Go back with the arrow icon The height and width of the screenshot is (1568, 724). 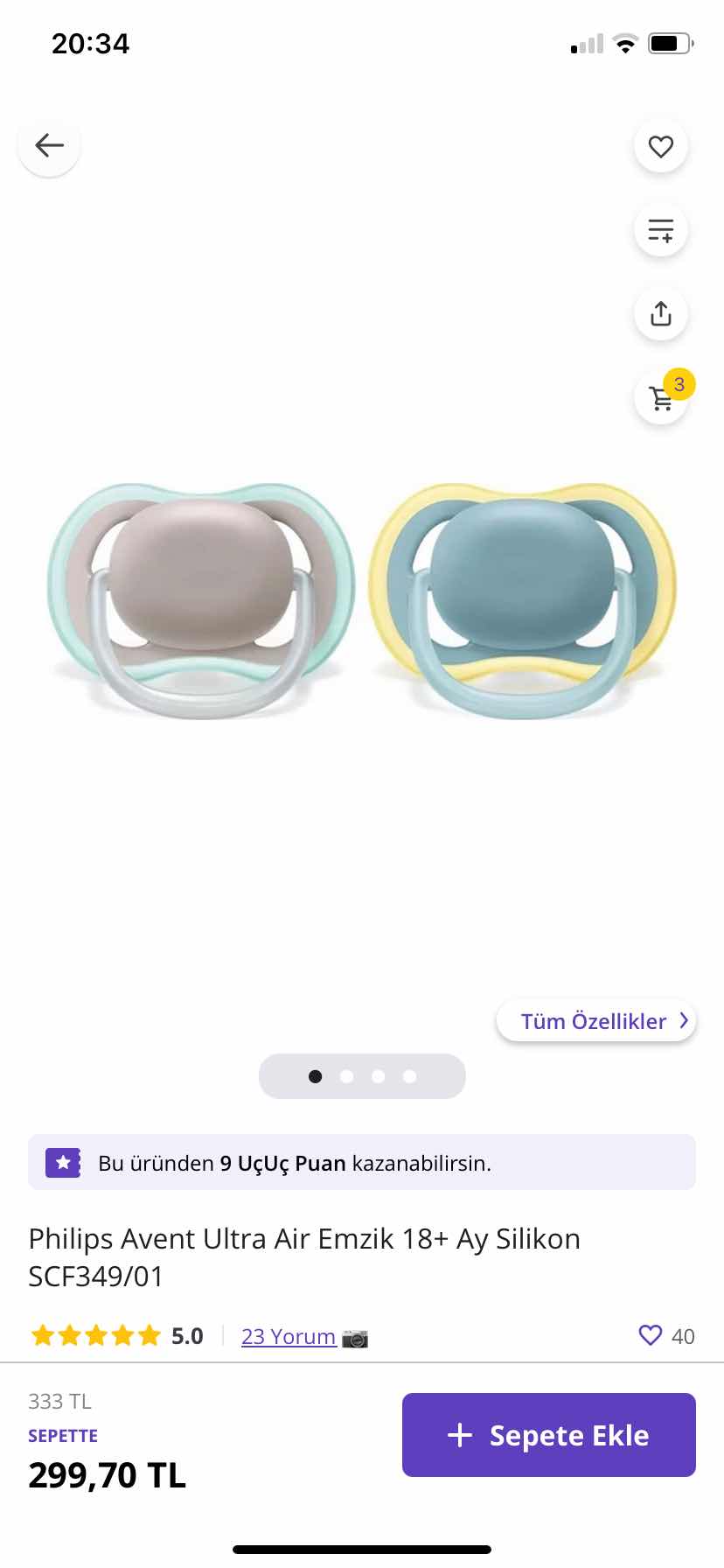pos(50,145)
